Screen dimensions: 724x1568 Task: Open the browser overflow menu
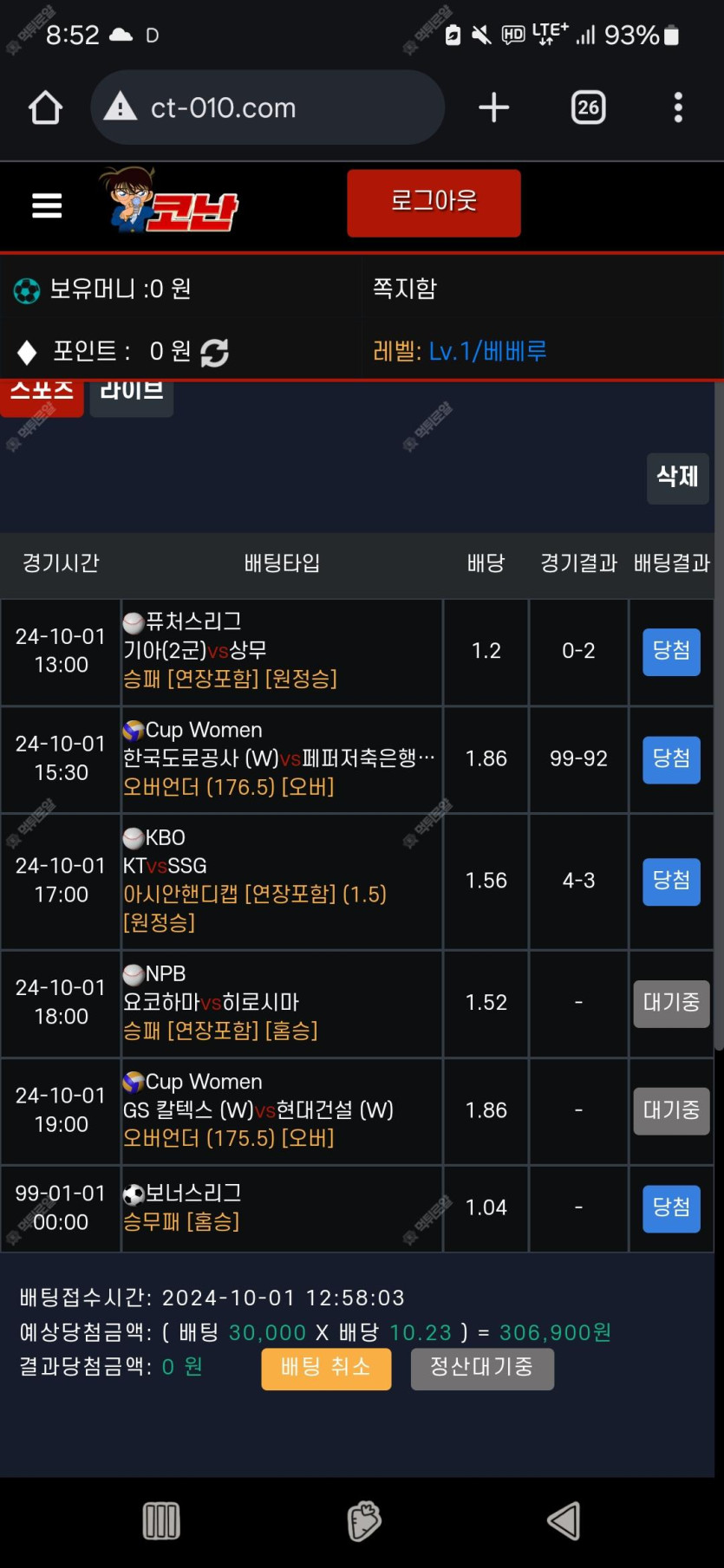click(x=678, y=108)
